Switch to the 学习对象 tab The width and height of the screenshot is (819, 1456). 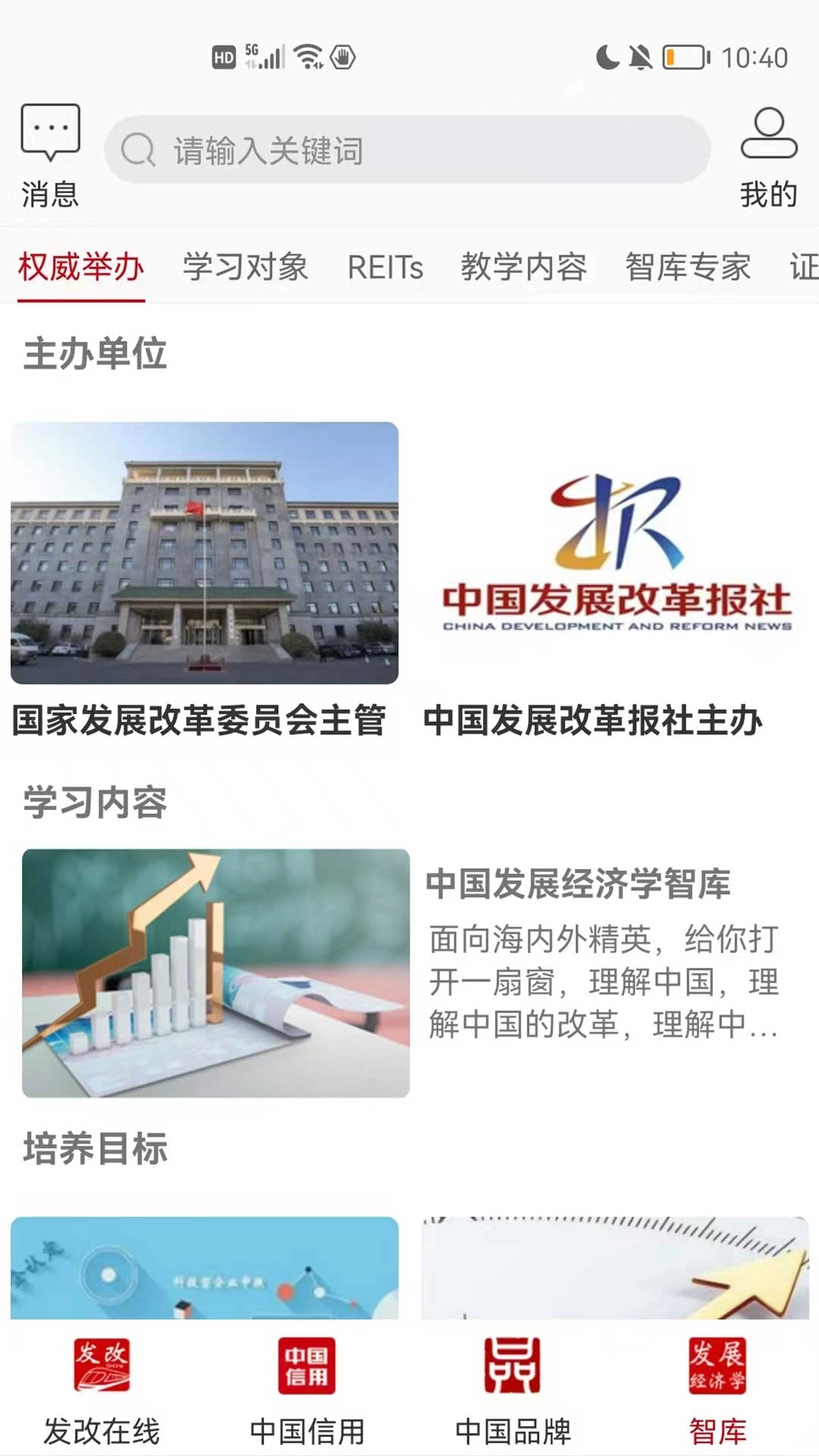click(245, 267)
